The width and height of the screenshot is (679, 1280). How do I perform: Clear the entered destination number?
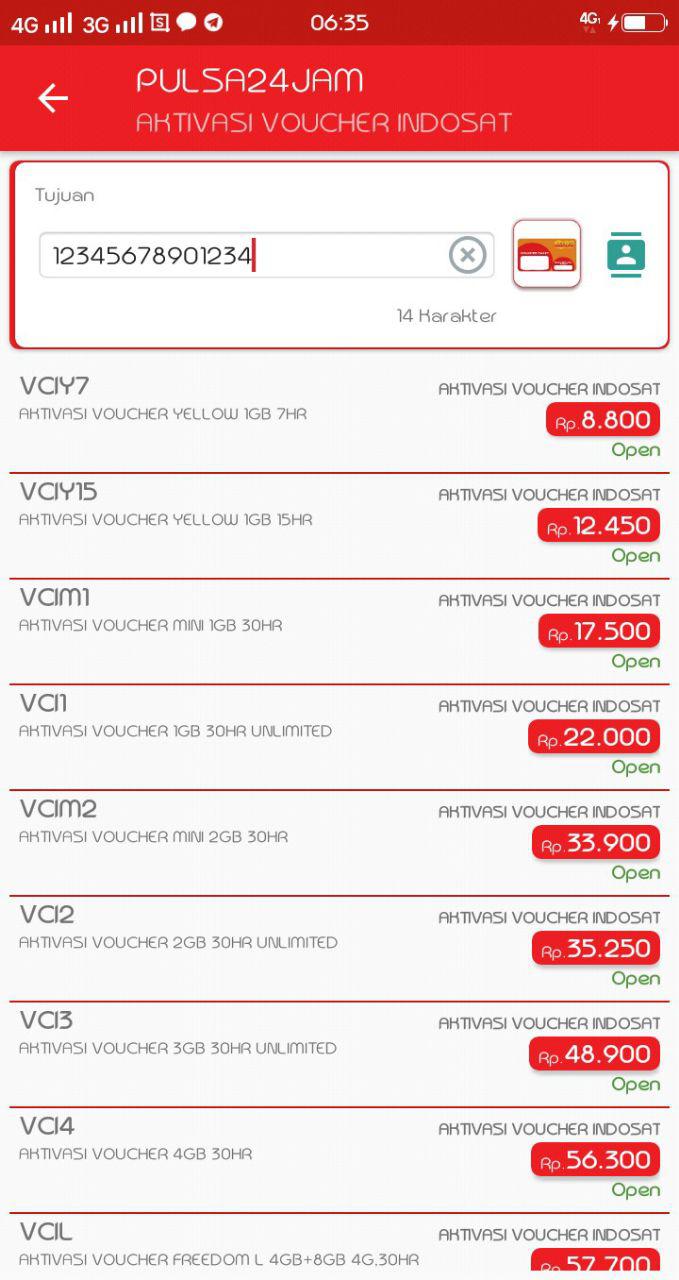[x=467, y=256]
